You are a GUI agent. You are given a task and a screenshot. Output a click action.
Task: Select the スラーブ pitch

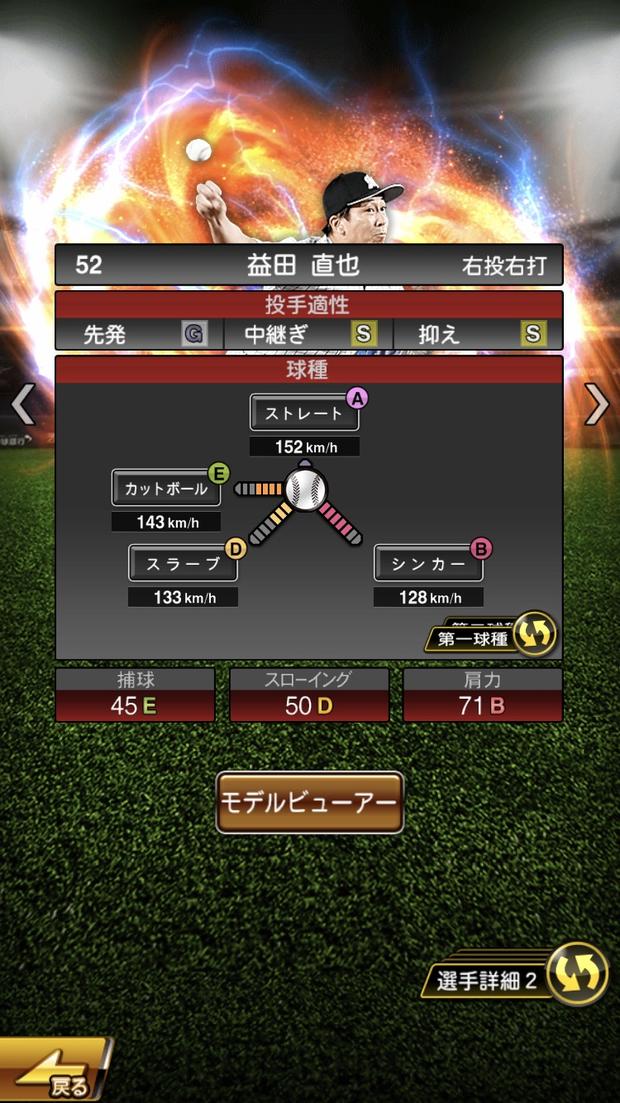tap(183, 563)
